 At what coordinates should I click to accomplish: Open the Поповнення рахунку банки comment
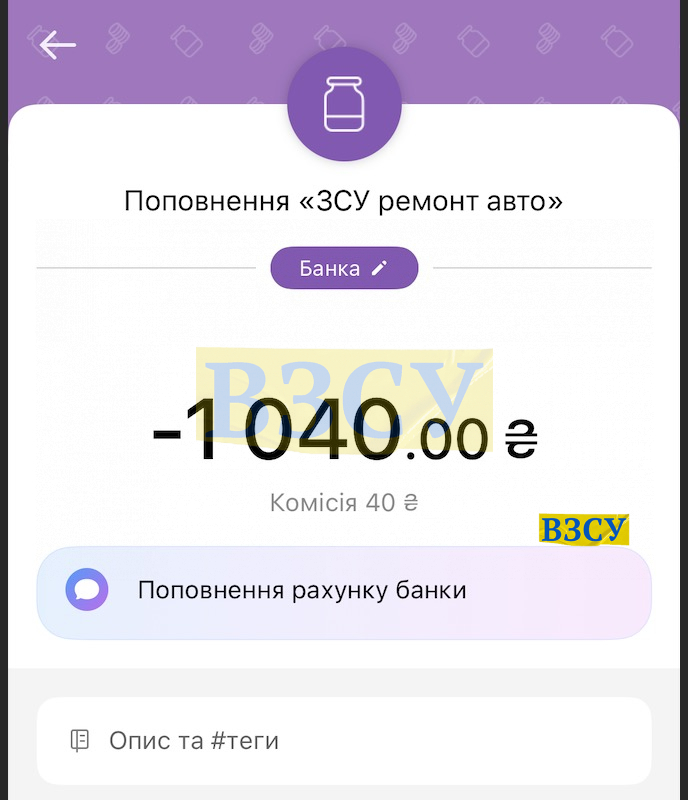pos(344,591)
